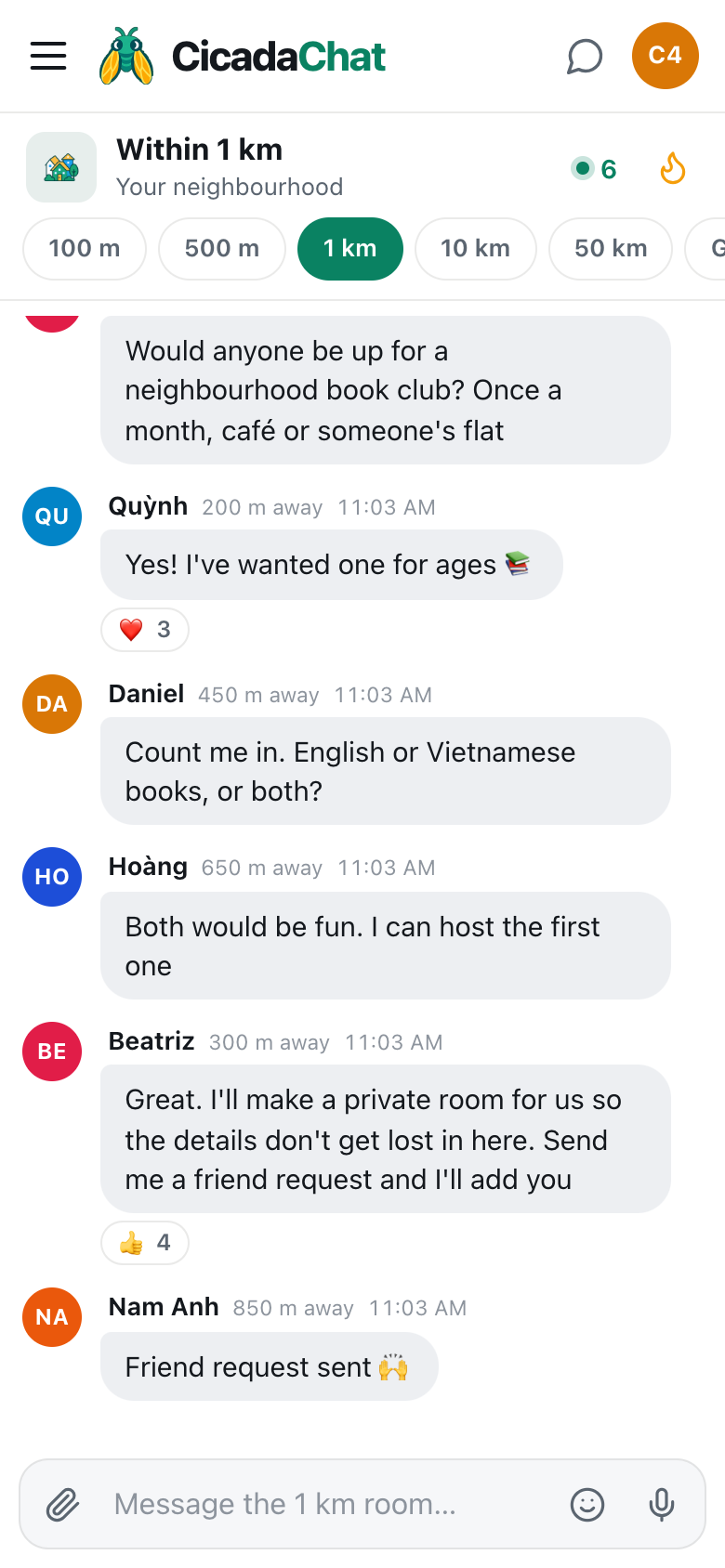View Daniel's profile via DA avatar
Viewport: 725px width, 1568px height.
52,704
